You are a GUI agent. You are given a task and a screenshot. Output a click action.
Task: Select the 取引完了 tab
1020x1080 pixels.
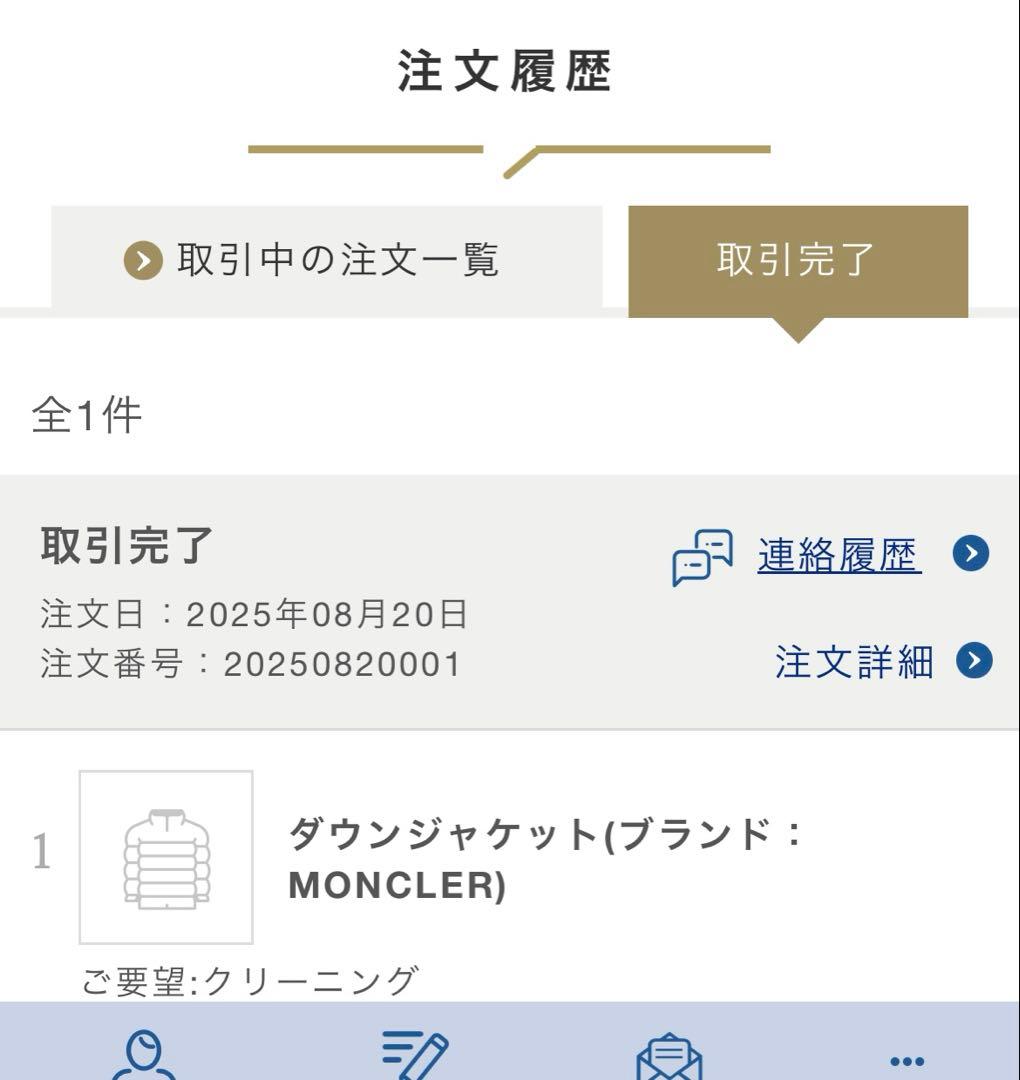click(x=797, y=261)
